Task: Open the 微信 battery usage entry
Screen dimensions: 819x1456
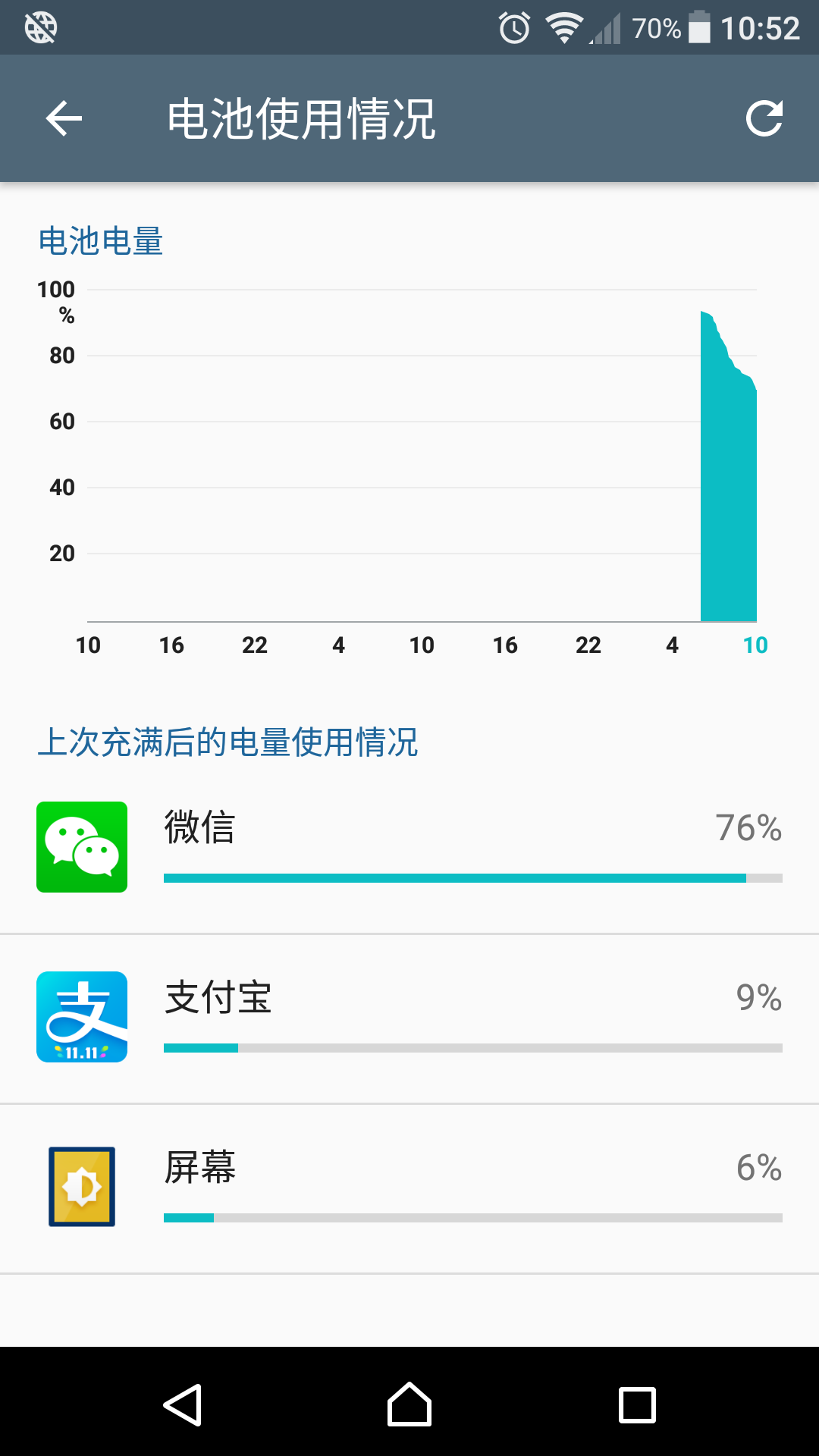Action: pos(409,847)
